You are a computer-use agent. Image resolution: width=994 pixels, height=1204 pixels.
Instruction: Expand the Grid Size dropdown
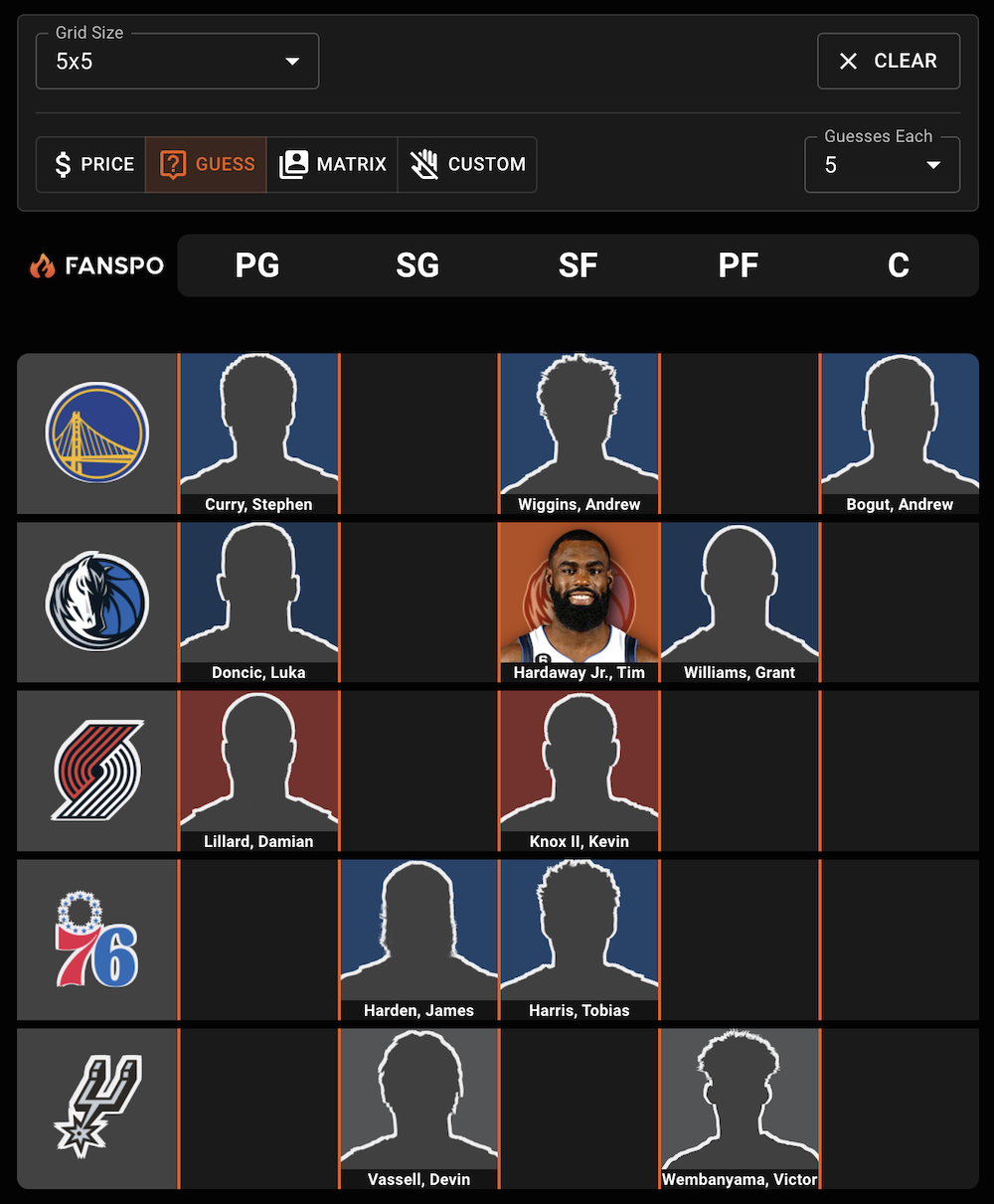[x=177, y=62]
